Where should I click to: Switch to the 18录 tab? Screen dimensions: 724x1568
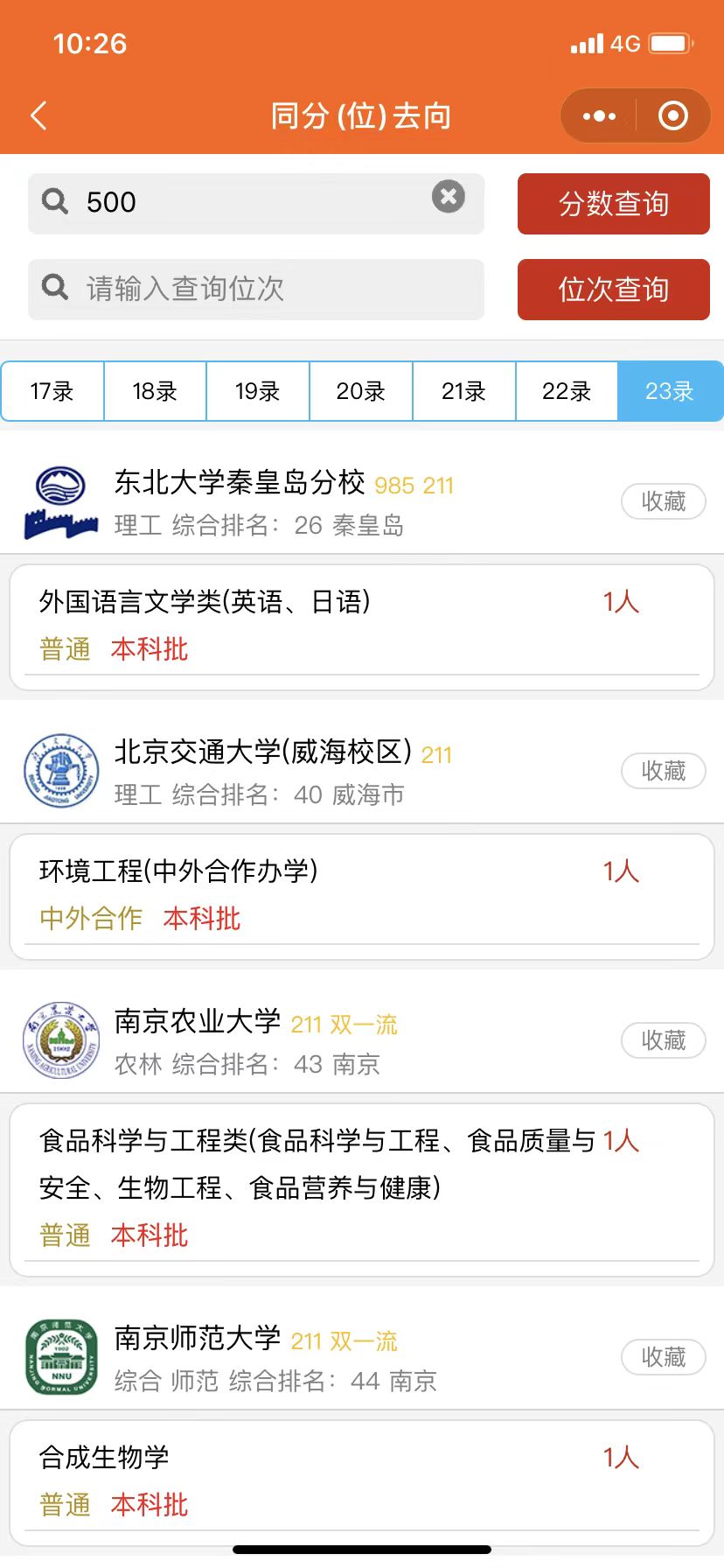click(155, 391)
